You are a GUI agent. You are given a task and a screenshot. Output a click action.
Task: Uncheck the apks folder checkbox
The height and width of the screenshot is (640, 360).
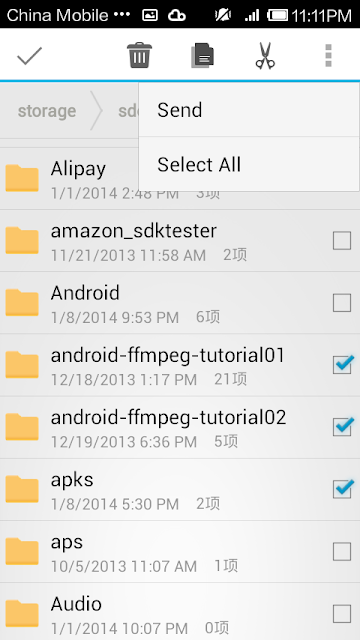click(x=342, y=489)
